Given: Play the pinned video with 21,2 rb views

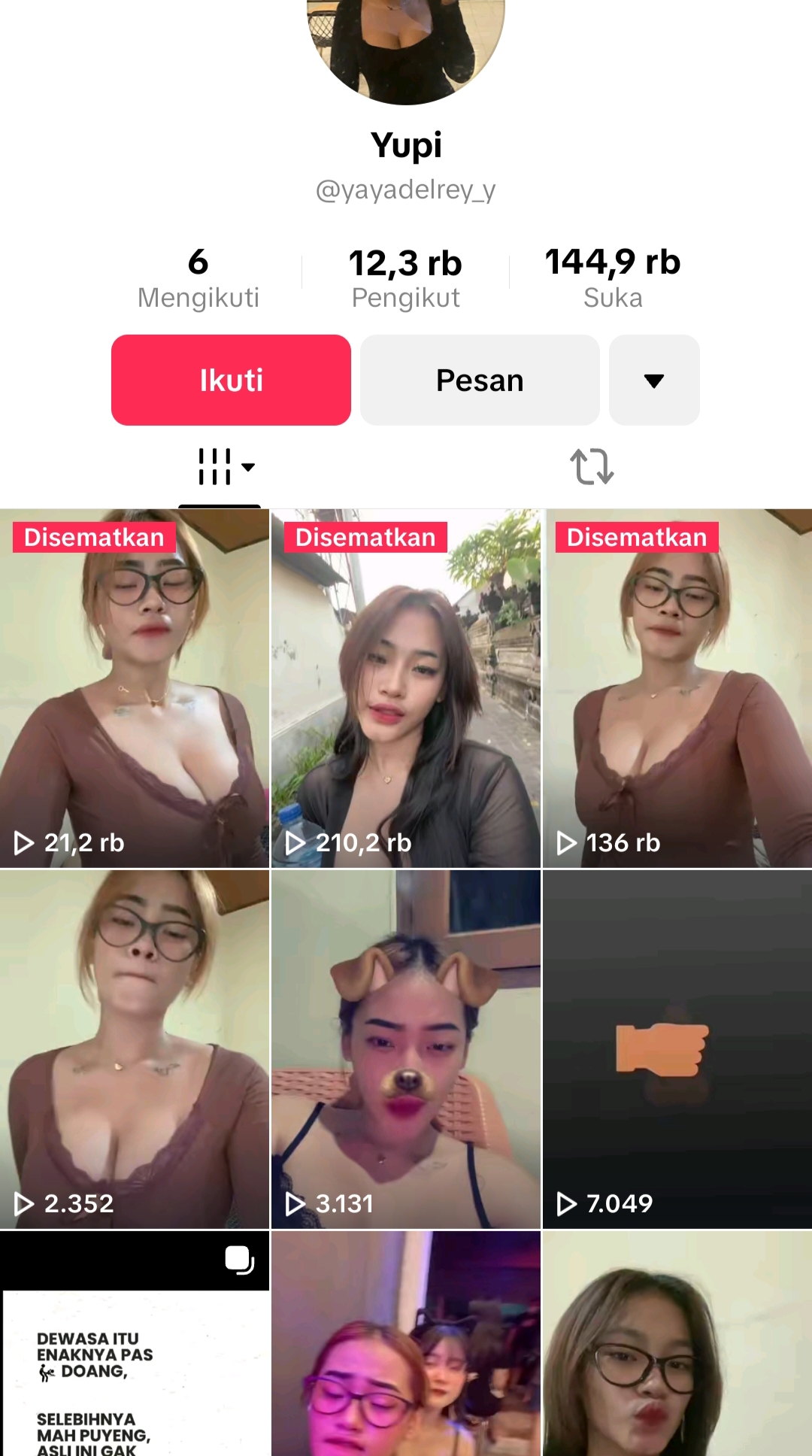Looking at the screenshot, I should [135, 688].
